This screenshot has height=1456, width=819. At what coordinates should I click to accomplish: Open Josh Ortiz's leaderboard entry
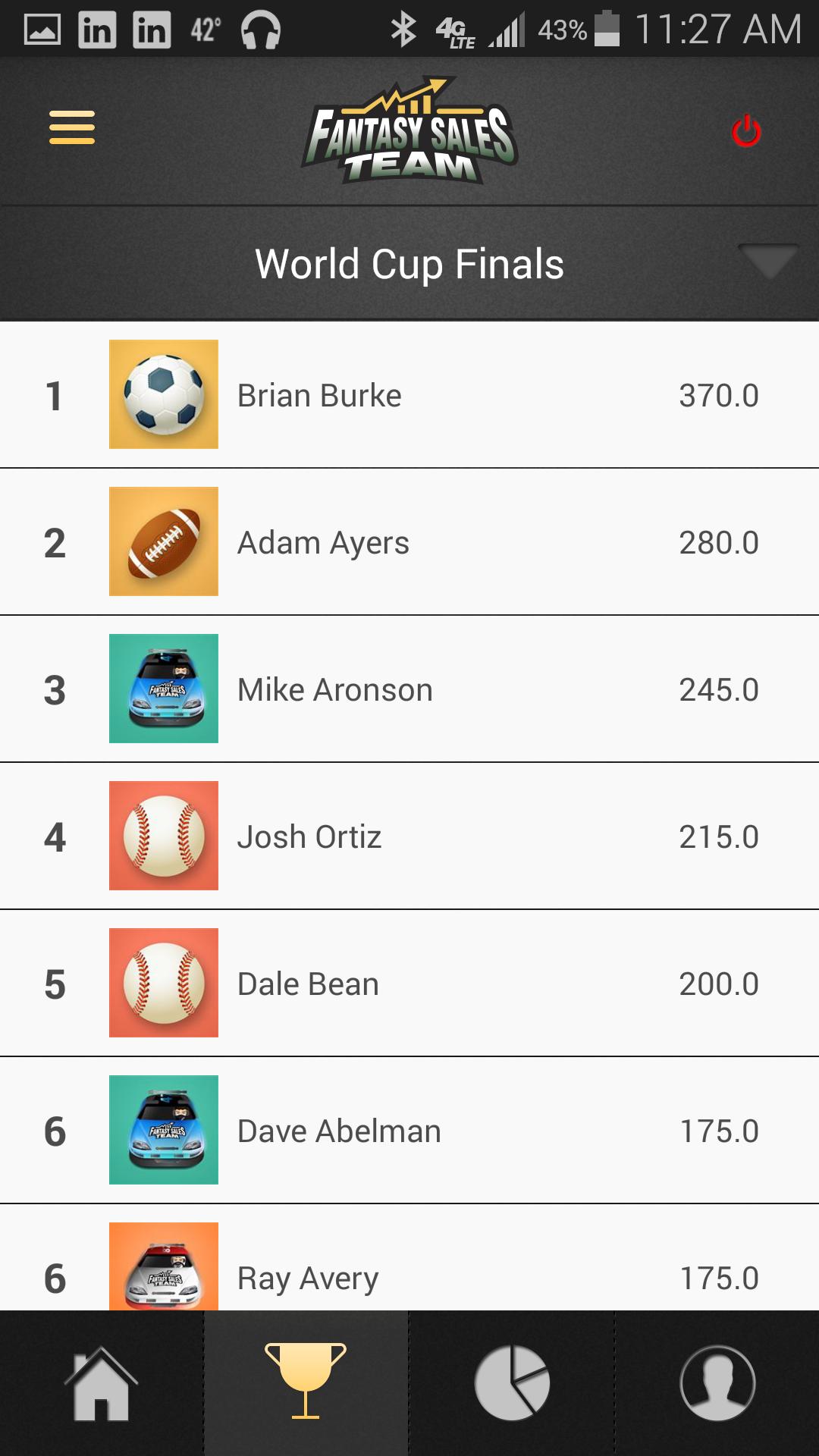(x=409, y=836)
